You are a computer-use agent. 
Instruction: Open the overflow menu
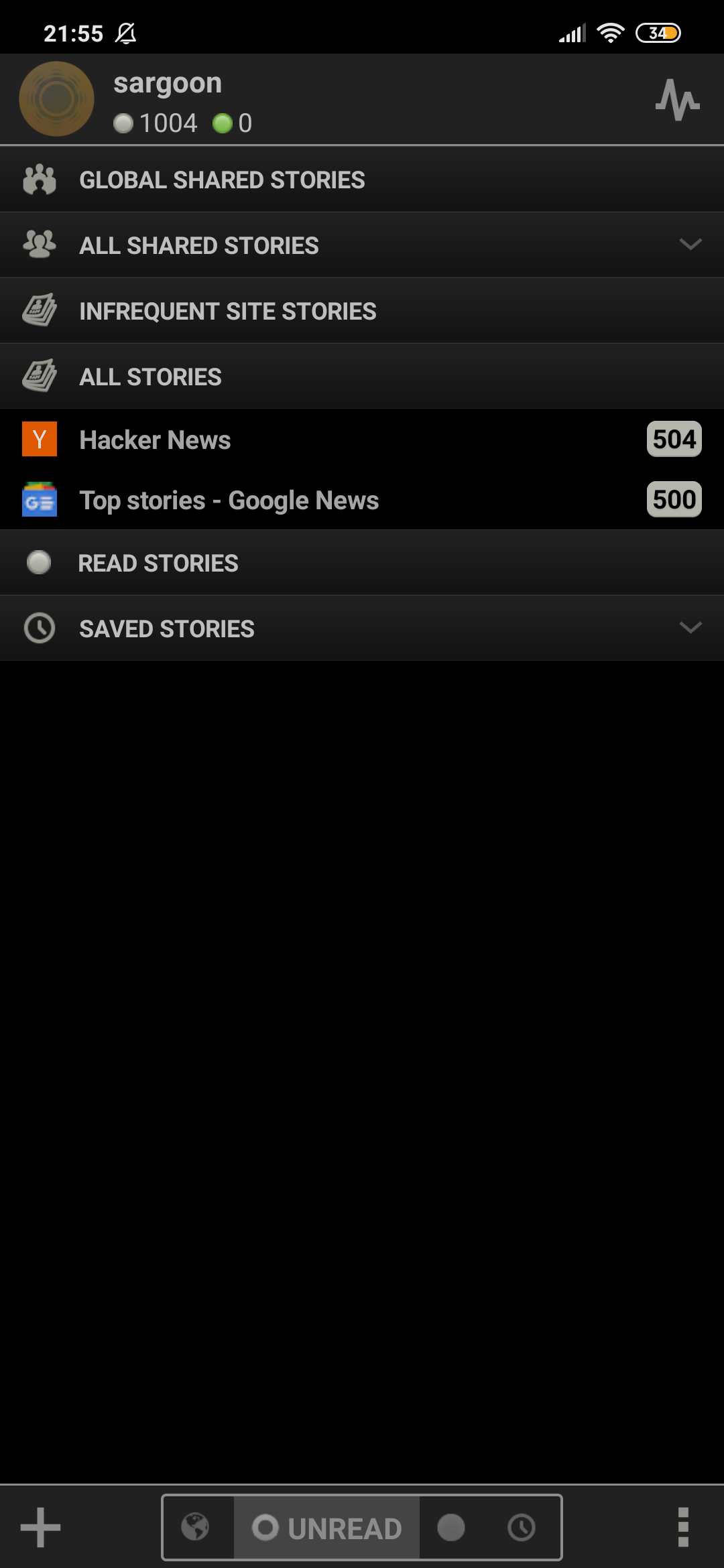click(x=683, y=1528)
